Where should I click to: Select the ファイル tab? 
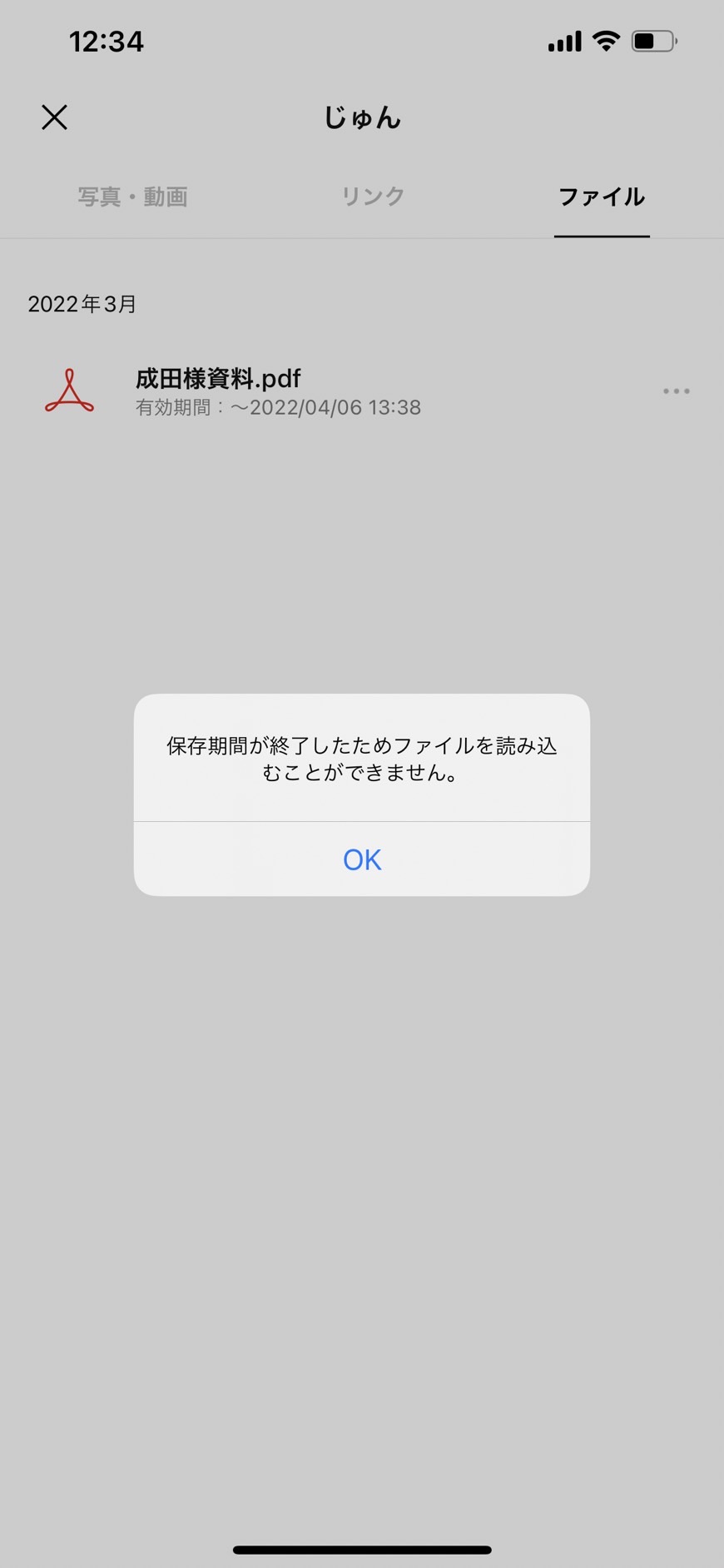click(x=602, y=197)
